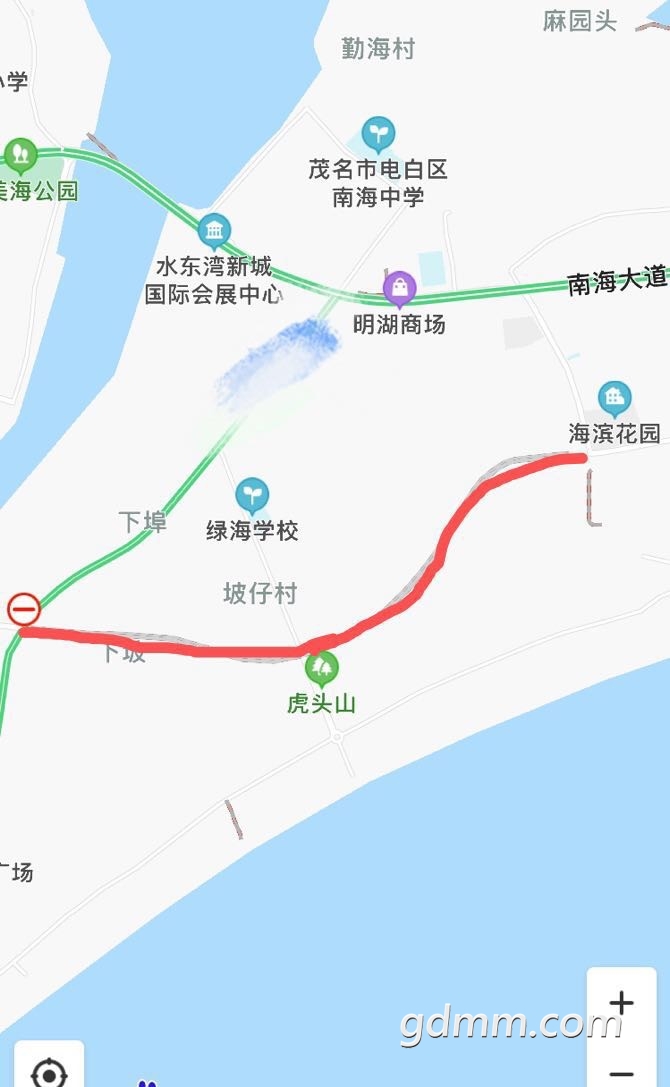Zoom in with the plus button
The image size is (670, 1087).
(x=621, y=1002)
